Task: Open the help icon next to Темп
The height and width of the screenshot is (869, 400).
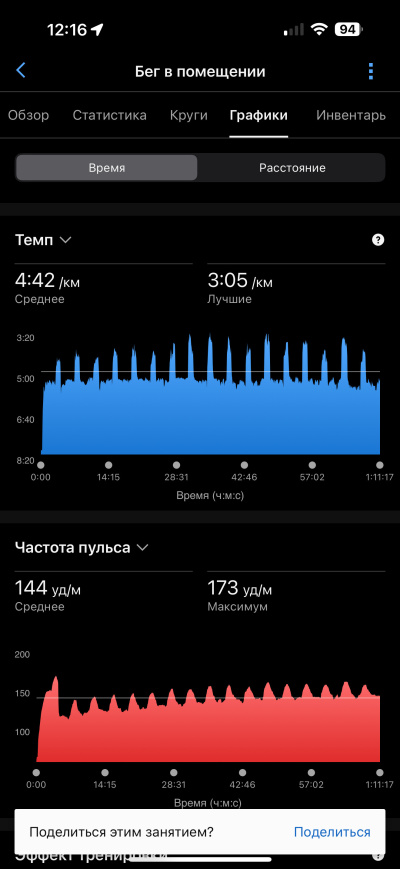Action: coord(378,240)
